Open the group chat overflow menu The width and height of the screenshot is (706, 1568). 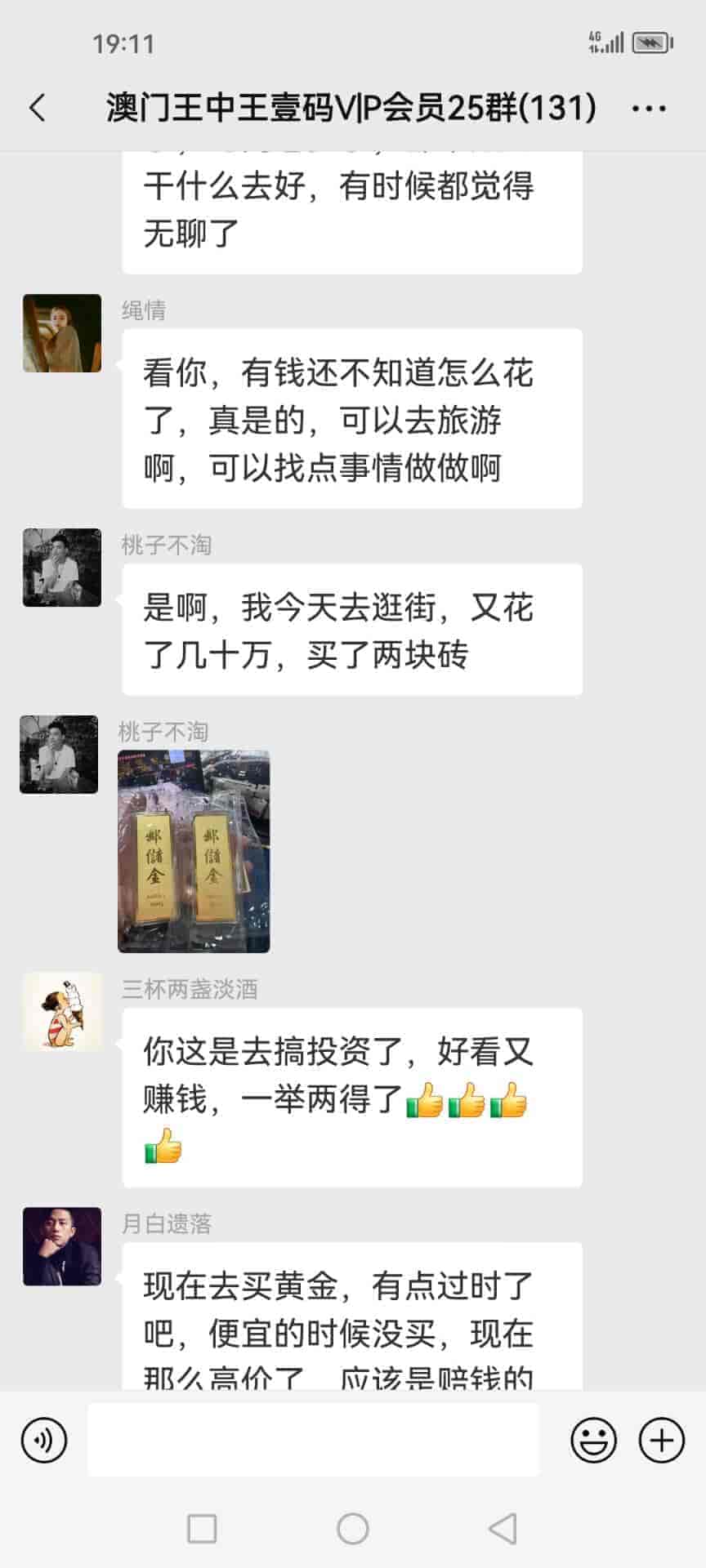pos(649,109)
